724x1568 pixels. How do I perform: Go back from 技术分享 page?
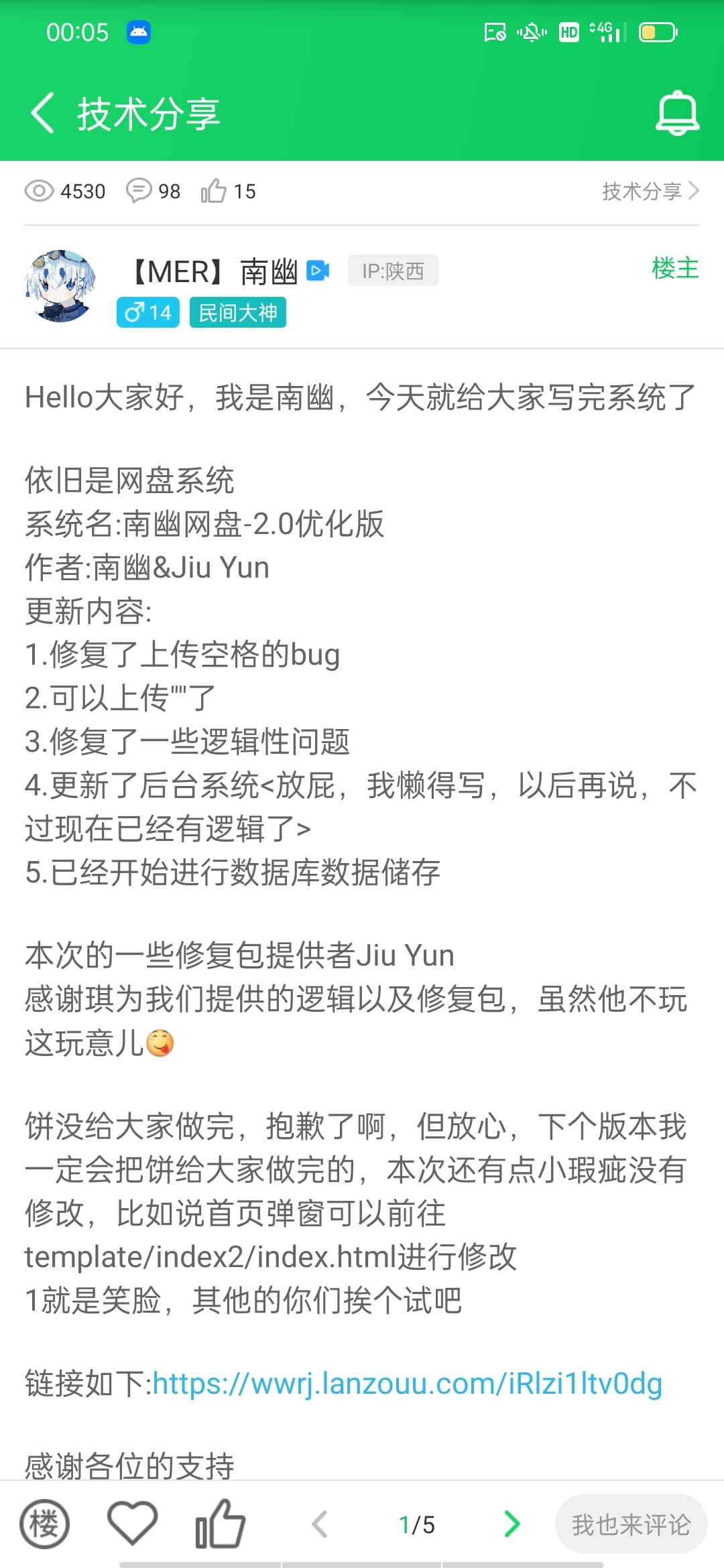tap(42, 113)
